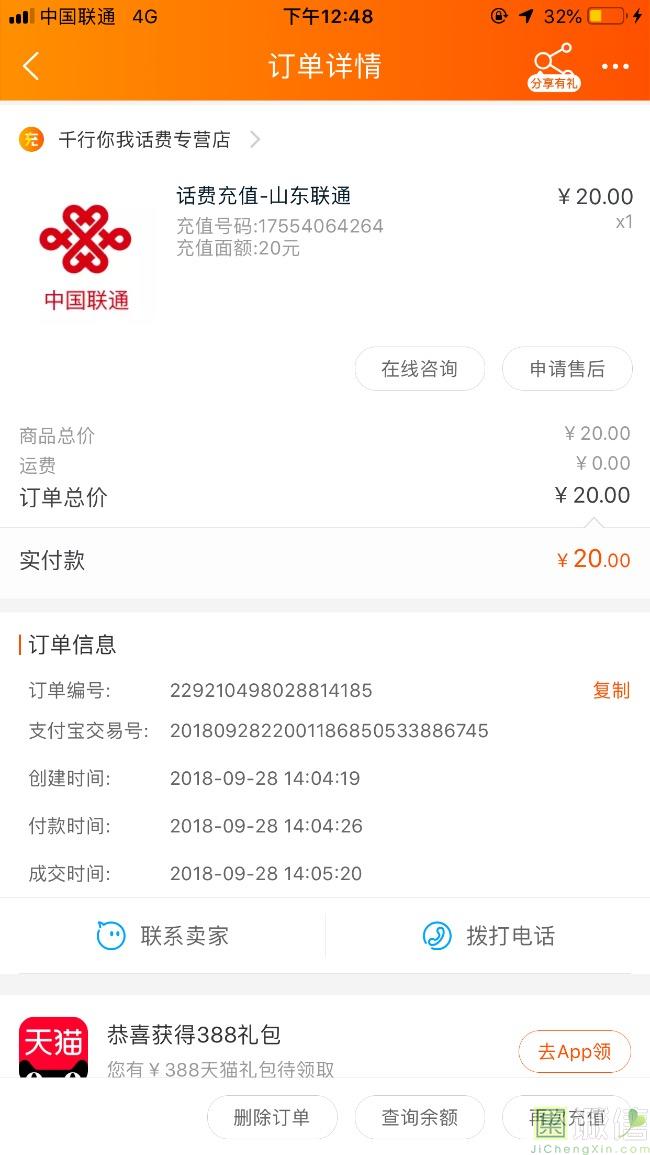
Task: Request after-sales service with 申请售后
Action: [567, 369]
